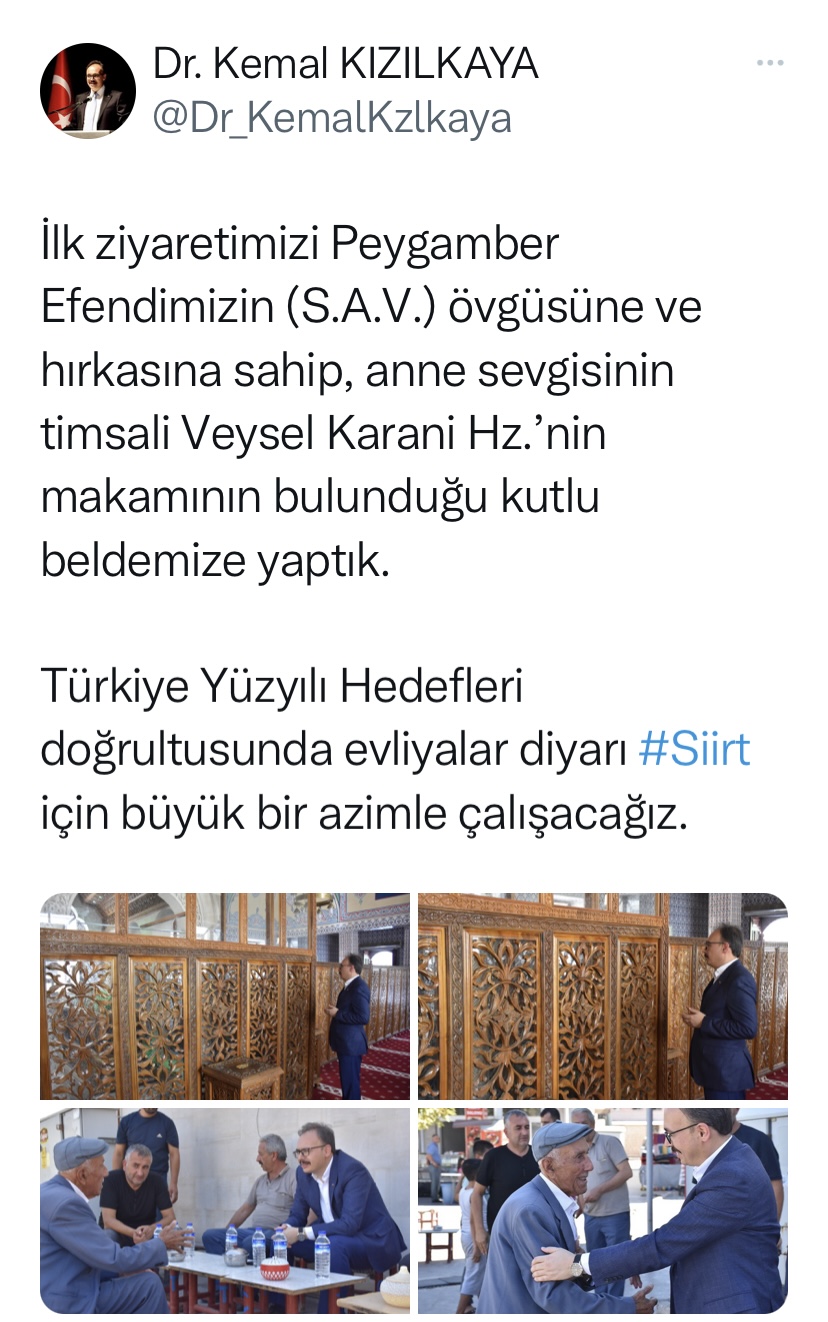Open the #Siirt hashtag link

(x=694, y=748)
